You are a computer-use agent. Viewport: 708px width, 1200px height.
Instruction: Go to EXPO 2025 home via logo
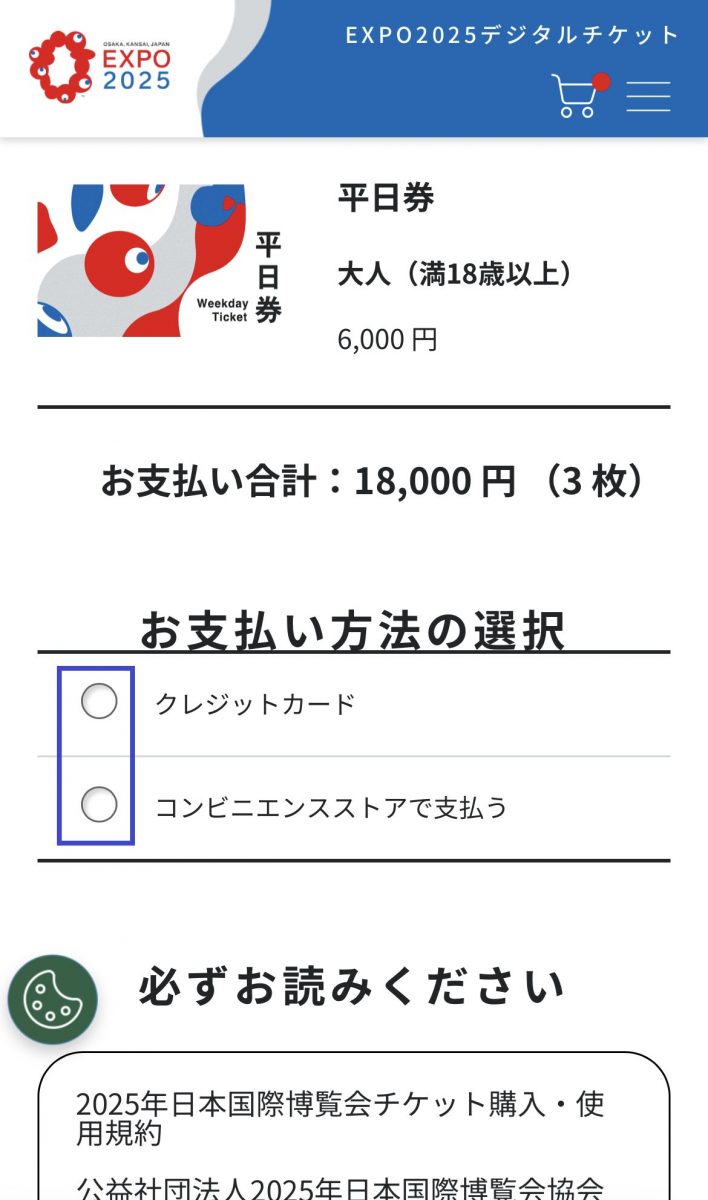tap(100, 66)
